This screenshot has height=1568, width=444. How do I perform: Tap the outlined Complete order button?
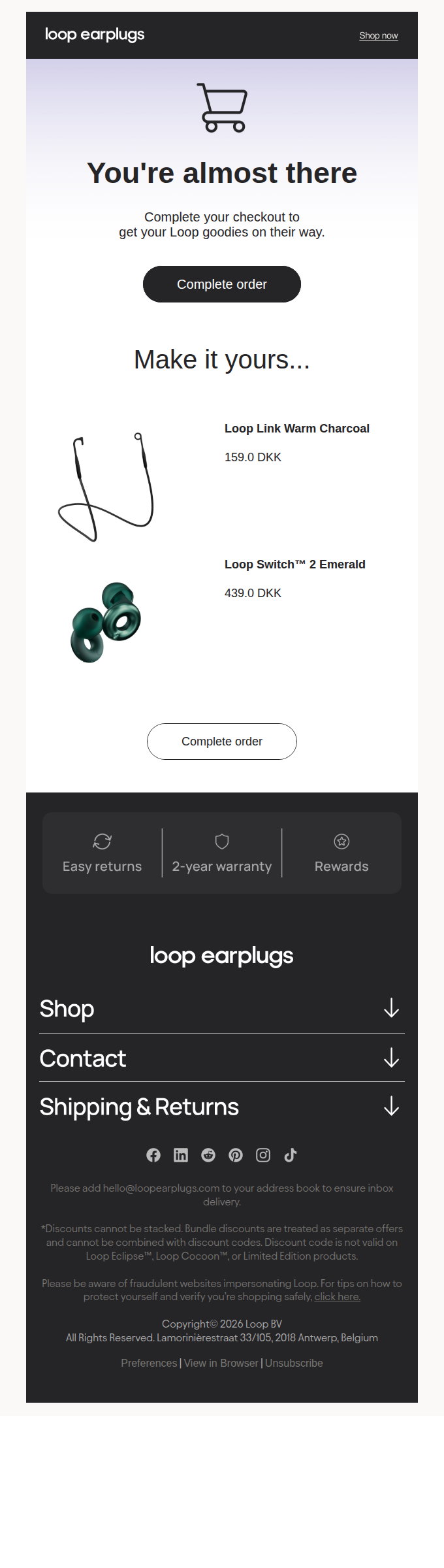222,742
